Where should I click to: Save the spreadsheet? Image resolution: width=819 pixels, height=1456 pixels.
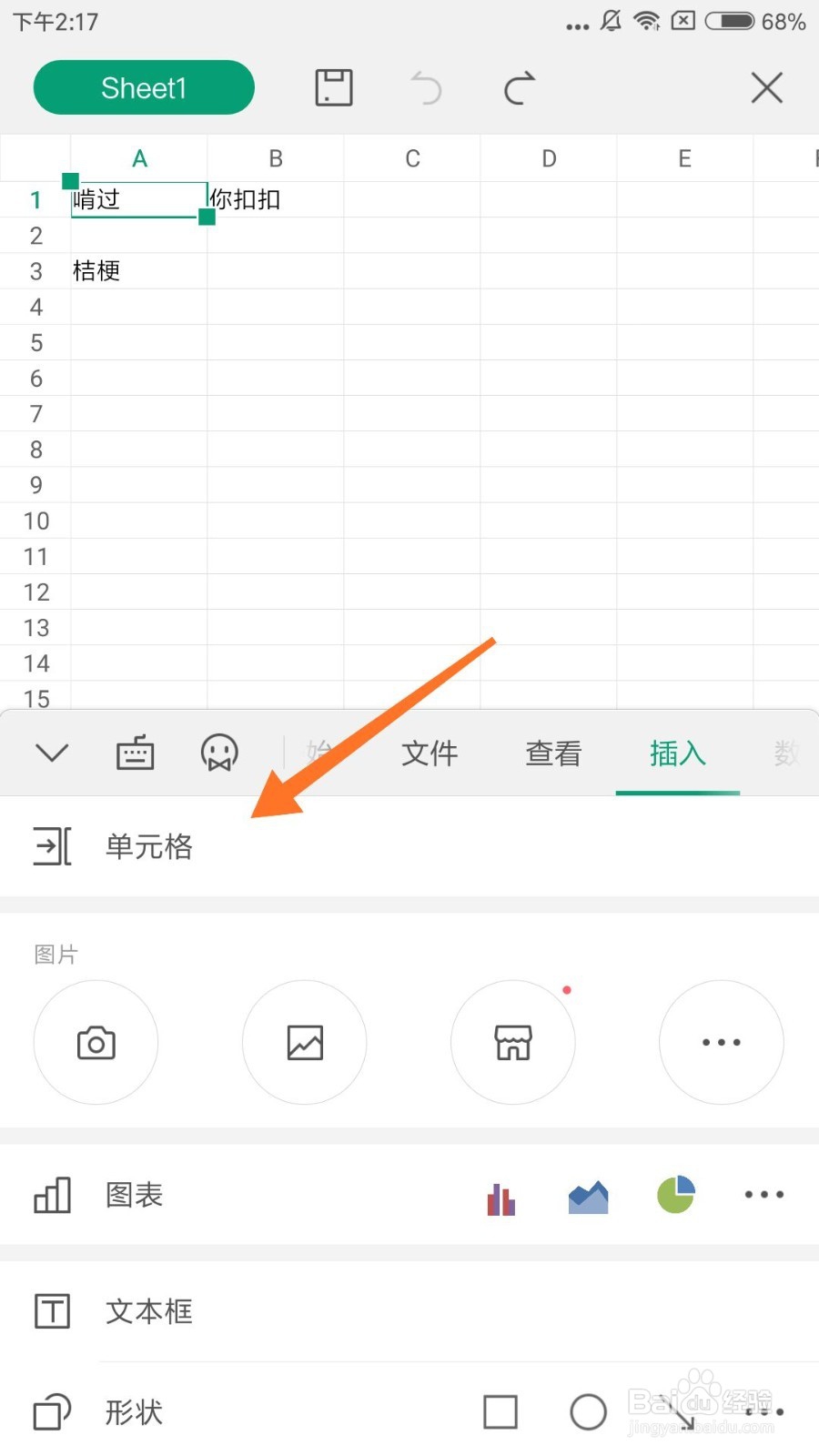click(332, 87)
